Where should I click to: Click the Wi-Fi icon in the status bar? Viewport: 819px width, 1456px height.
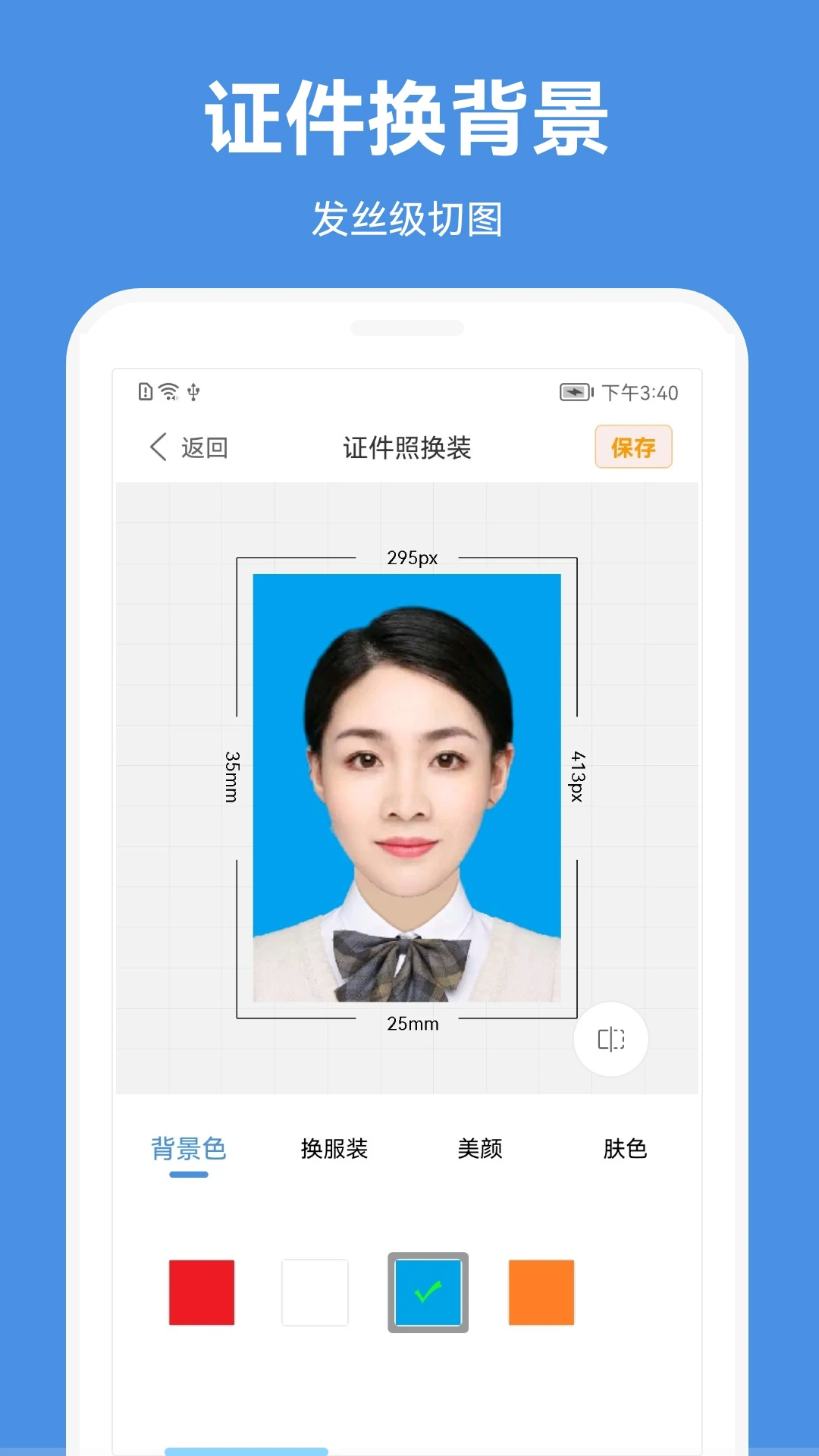tap(168, 392)
